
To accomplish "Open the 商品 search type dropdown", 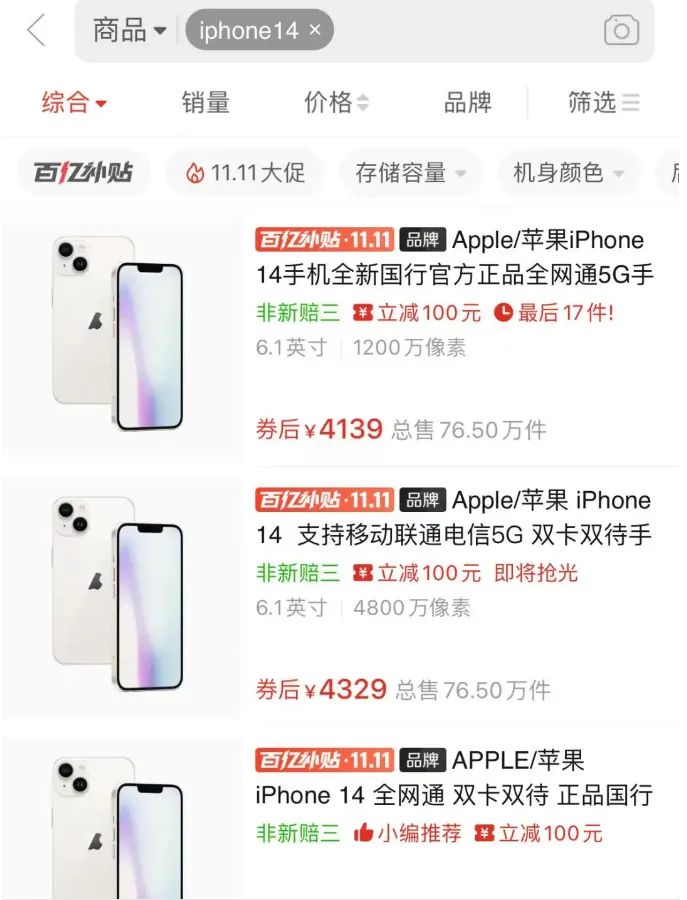I will [129, 31].
